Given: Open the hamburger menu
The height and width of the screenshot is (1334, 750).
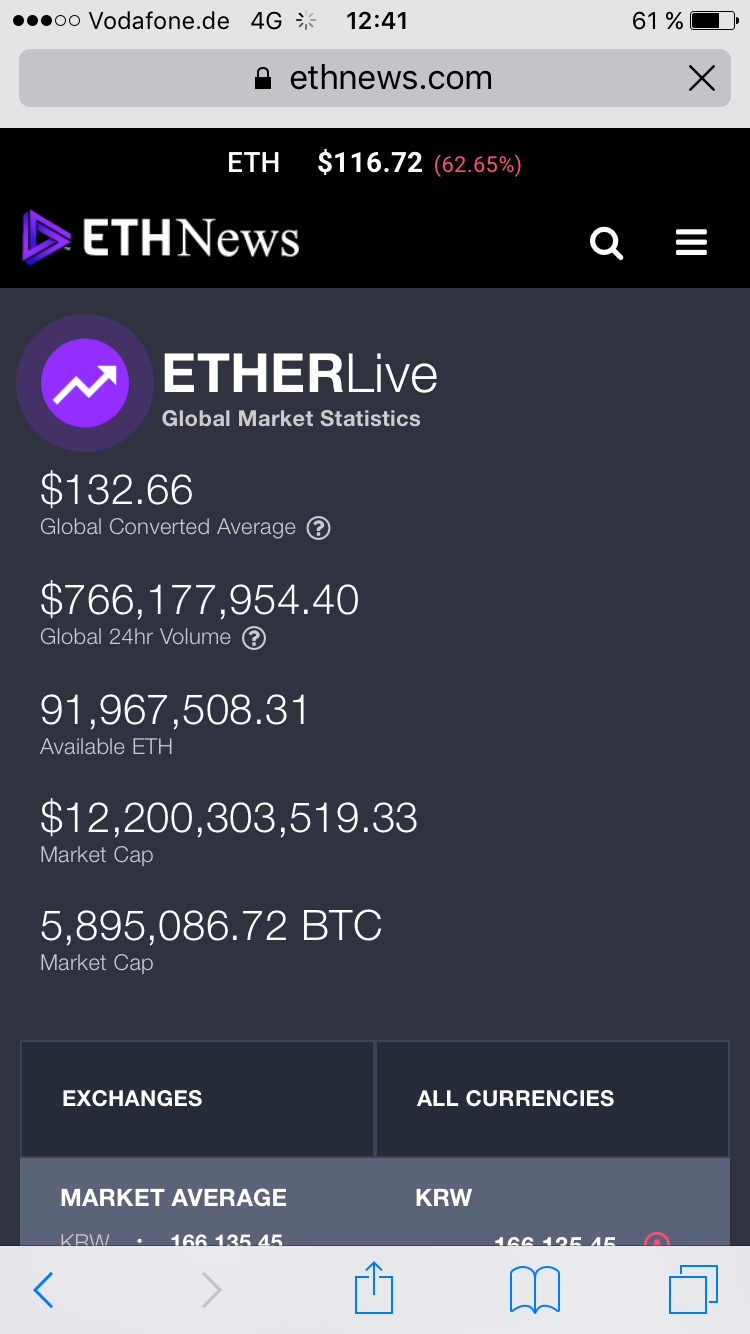Looking at the screenshot, I should 691,242.
